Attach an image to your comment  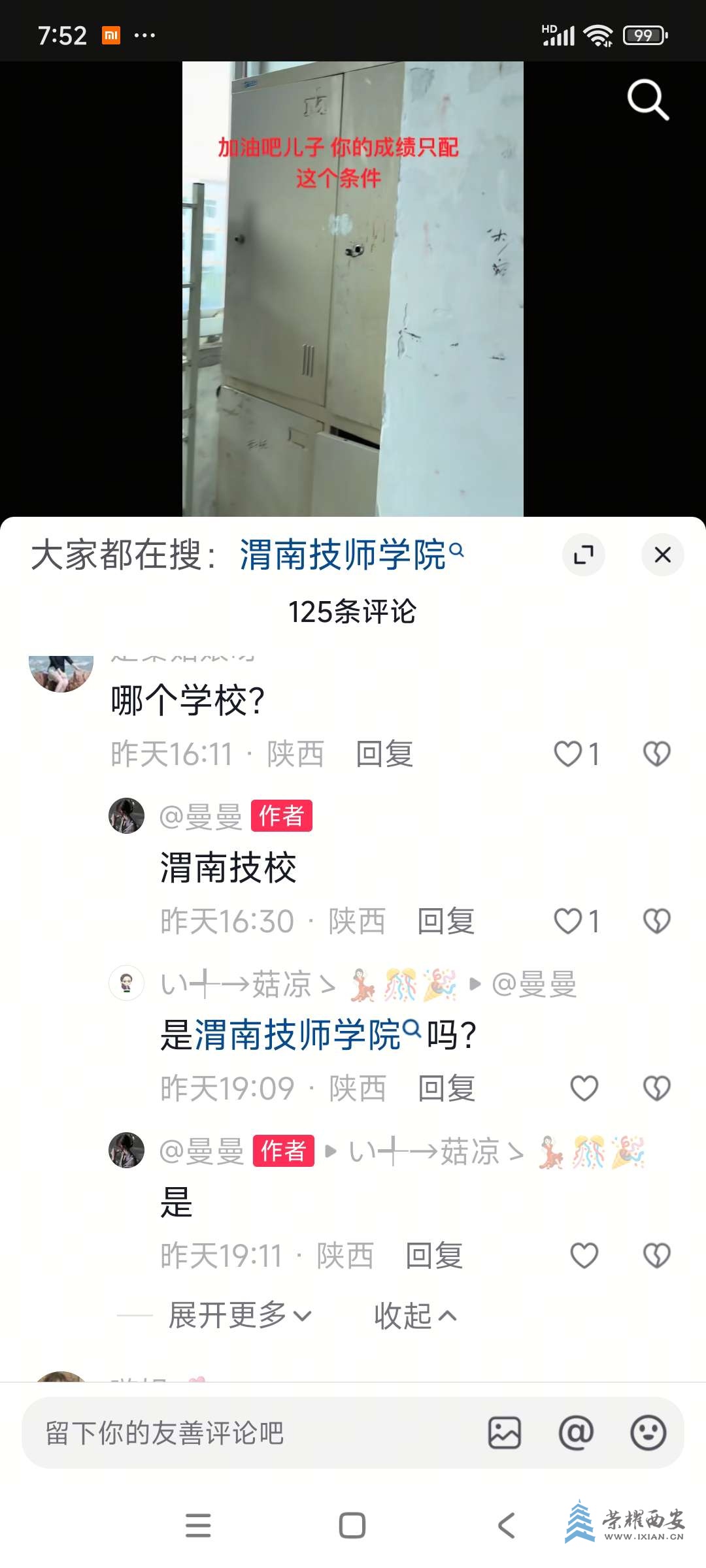coord(505,1433)
